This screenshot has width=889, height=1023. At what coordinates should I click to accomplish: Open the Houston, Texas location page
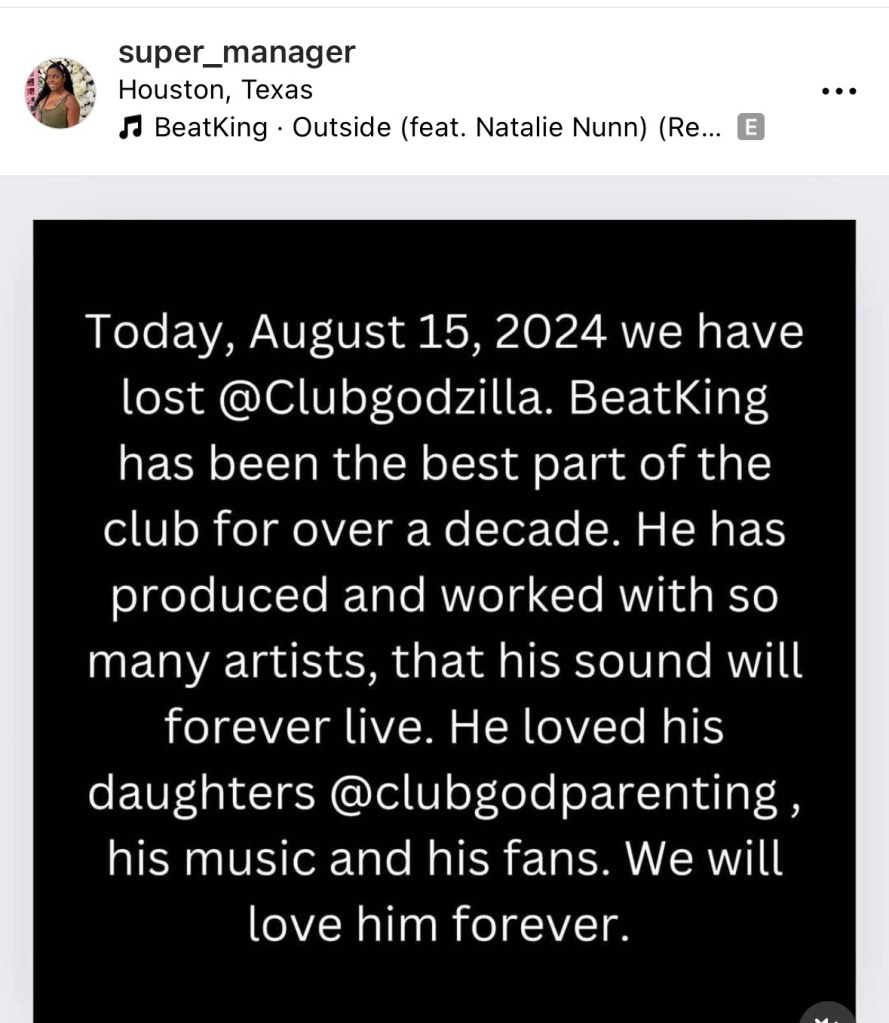point(215,90)
